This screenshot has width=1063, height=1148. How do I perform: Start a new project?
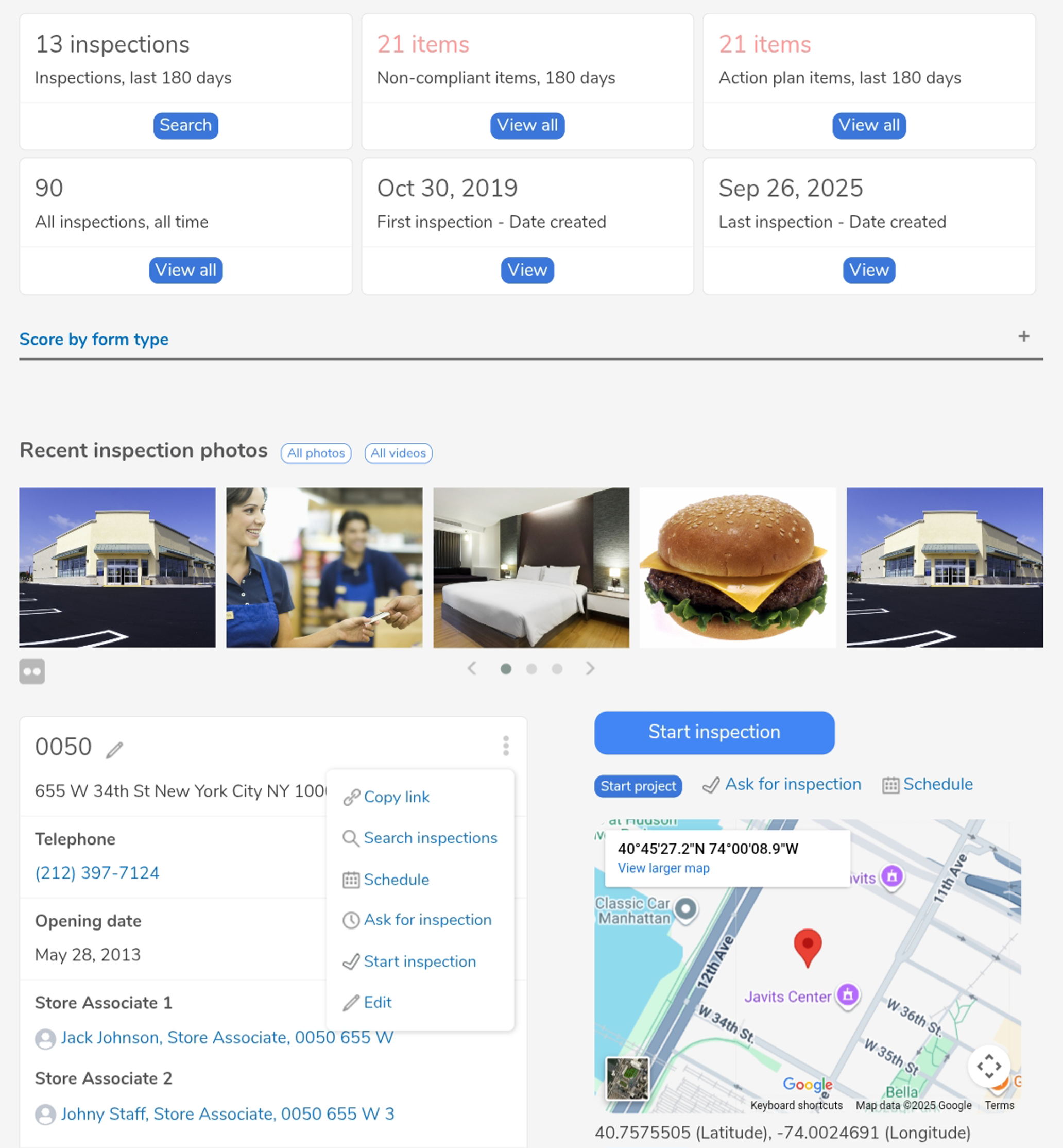tap(638, 785)
